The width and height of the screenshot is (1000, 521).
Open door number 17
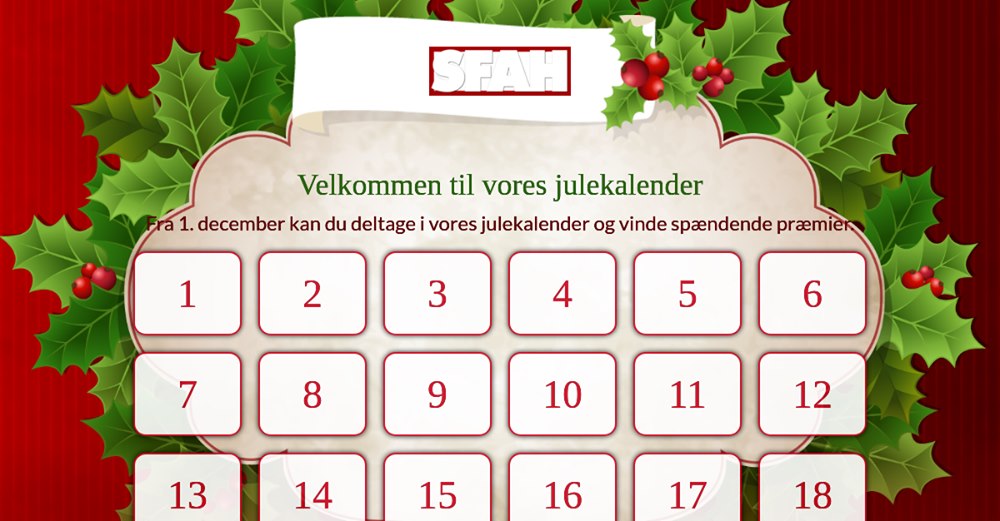[x=687, y=490]
